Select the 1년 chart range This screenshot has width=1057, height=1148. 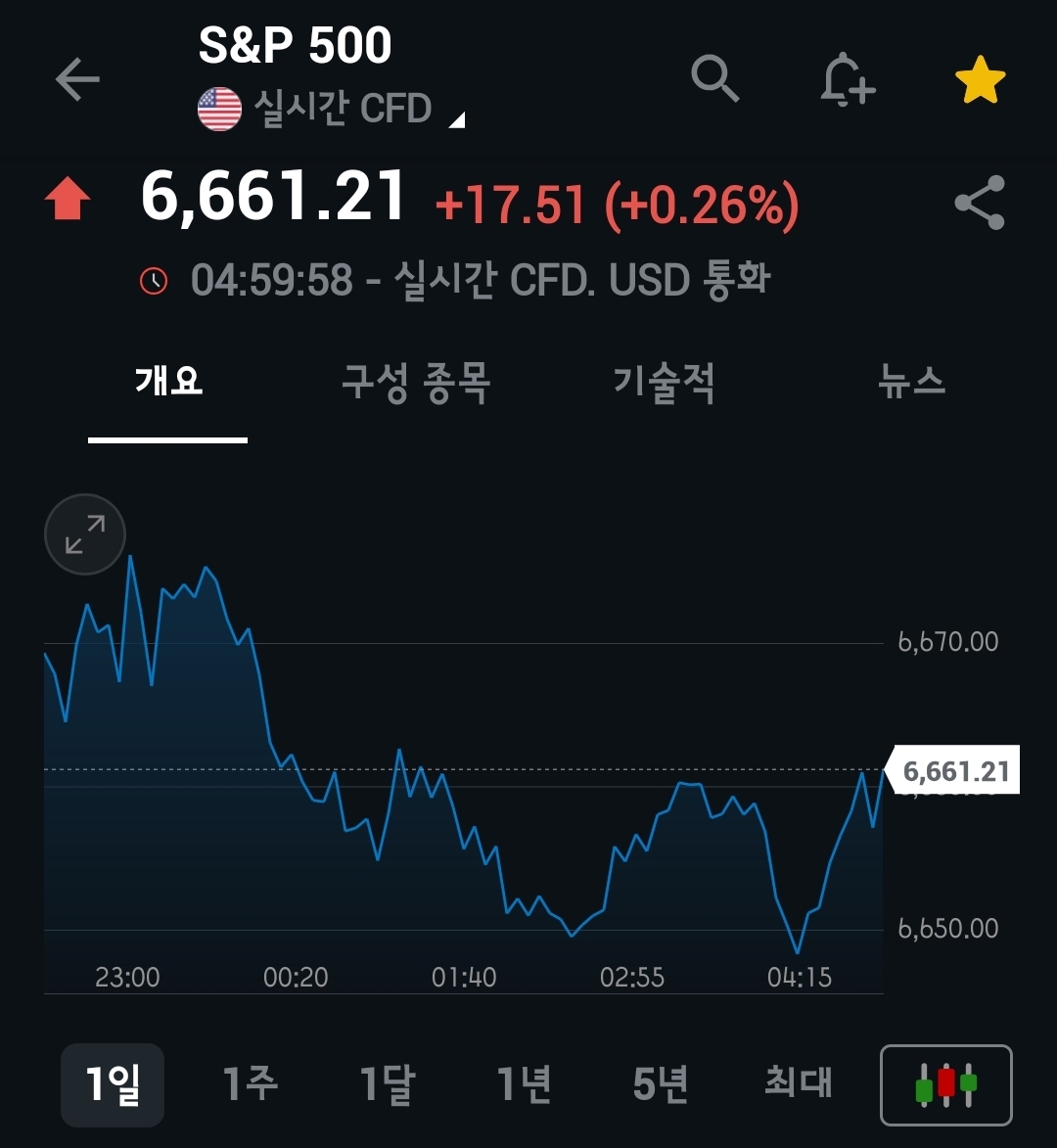(x=524, y=1084)
